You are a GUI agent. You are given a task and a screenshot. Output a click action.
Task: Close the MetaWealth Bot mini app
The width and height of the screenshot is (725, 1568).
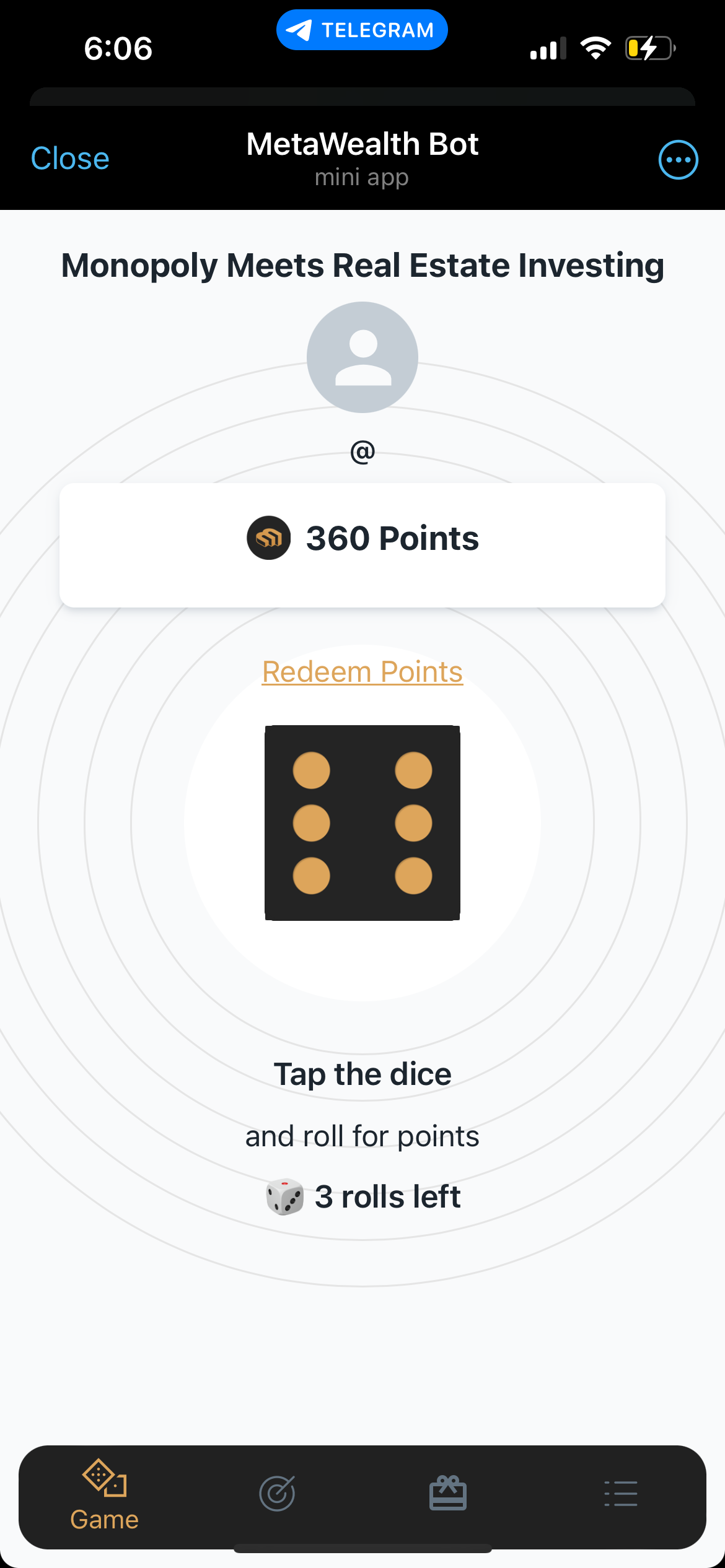[70, 159]
